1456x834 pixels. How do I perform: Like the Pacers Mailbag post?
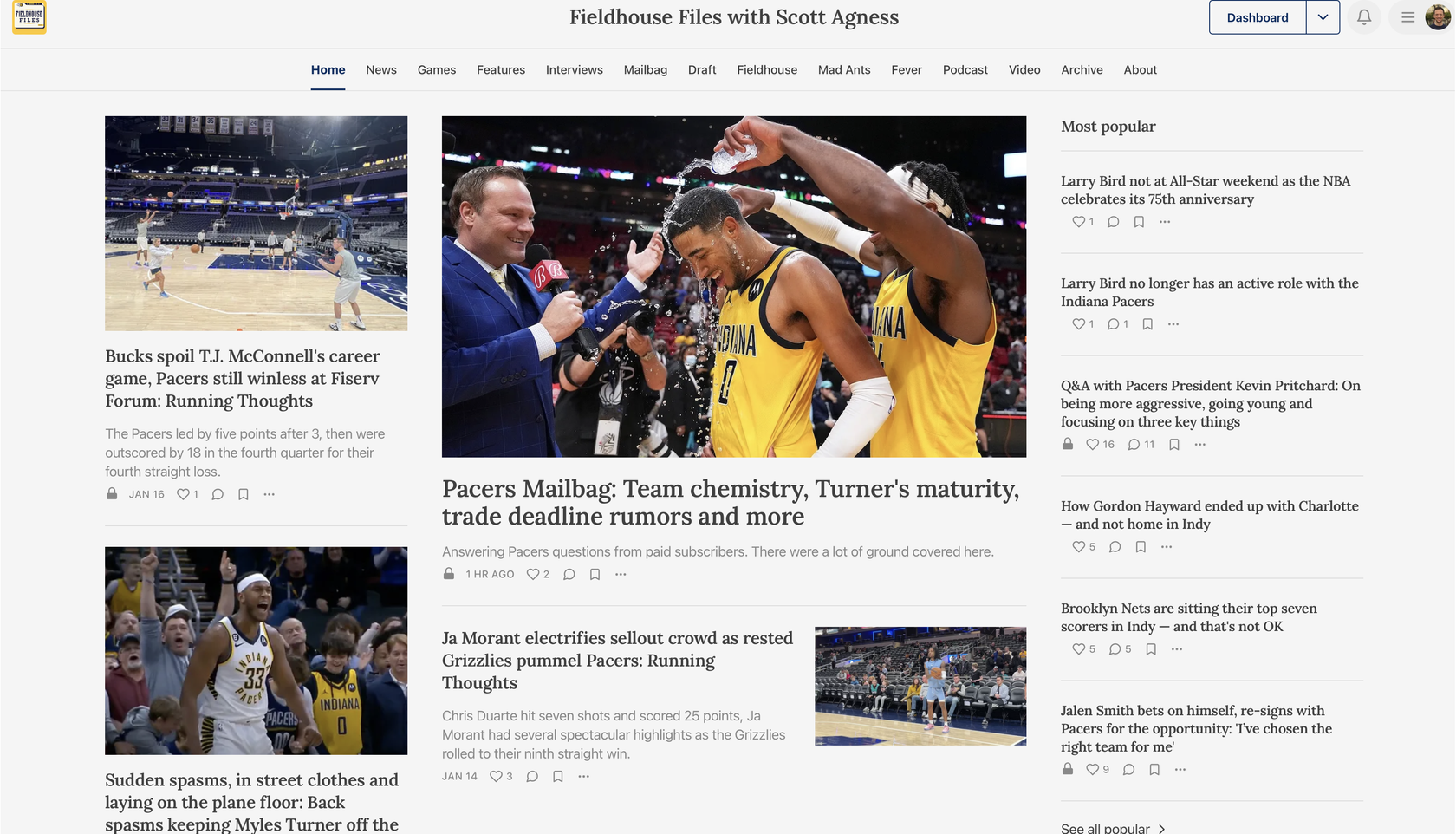(x=534, y=574)
